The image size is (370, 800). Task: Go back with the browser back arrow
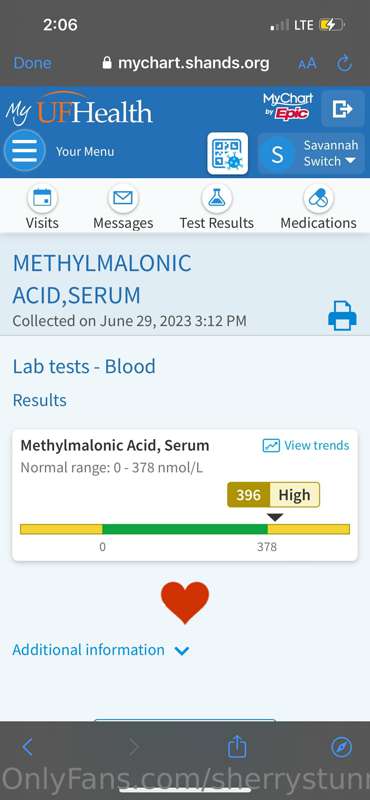click(x=28, y=747)
